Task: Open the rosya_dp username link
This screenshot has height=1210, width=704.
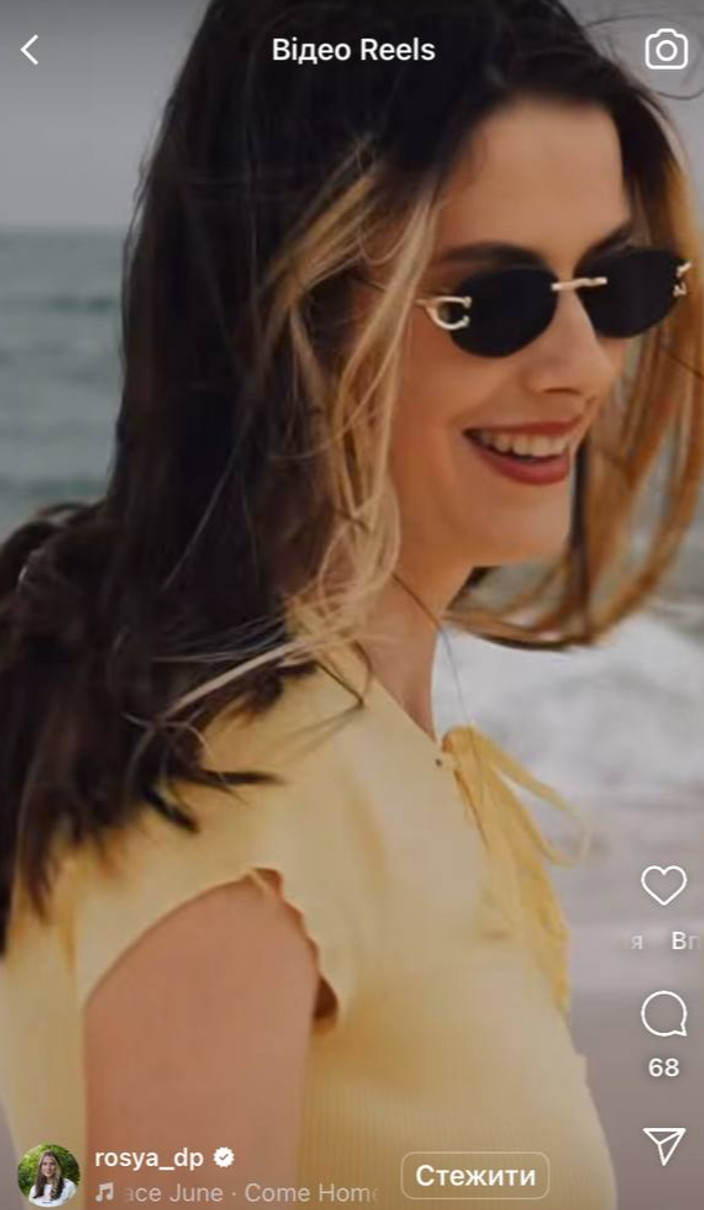Action: 149,1158
